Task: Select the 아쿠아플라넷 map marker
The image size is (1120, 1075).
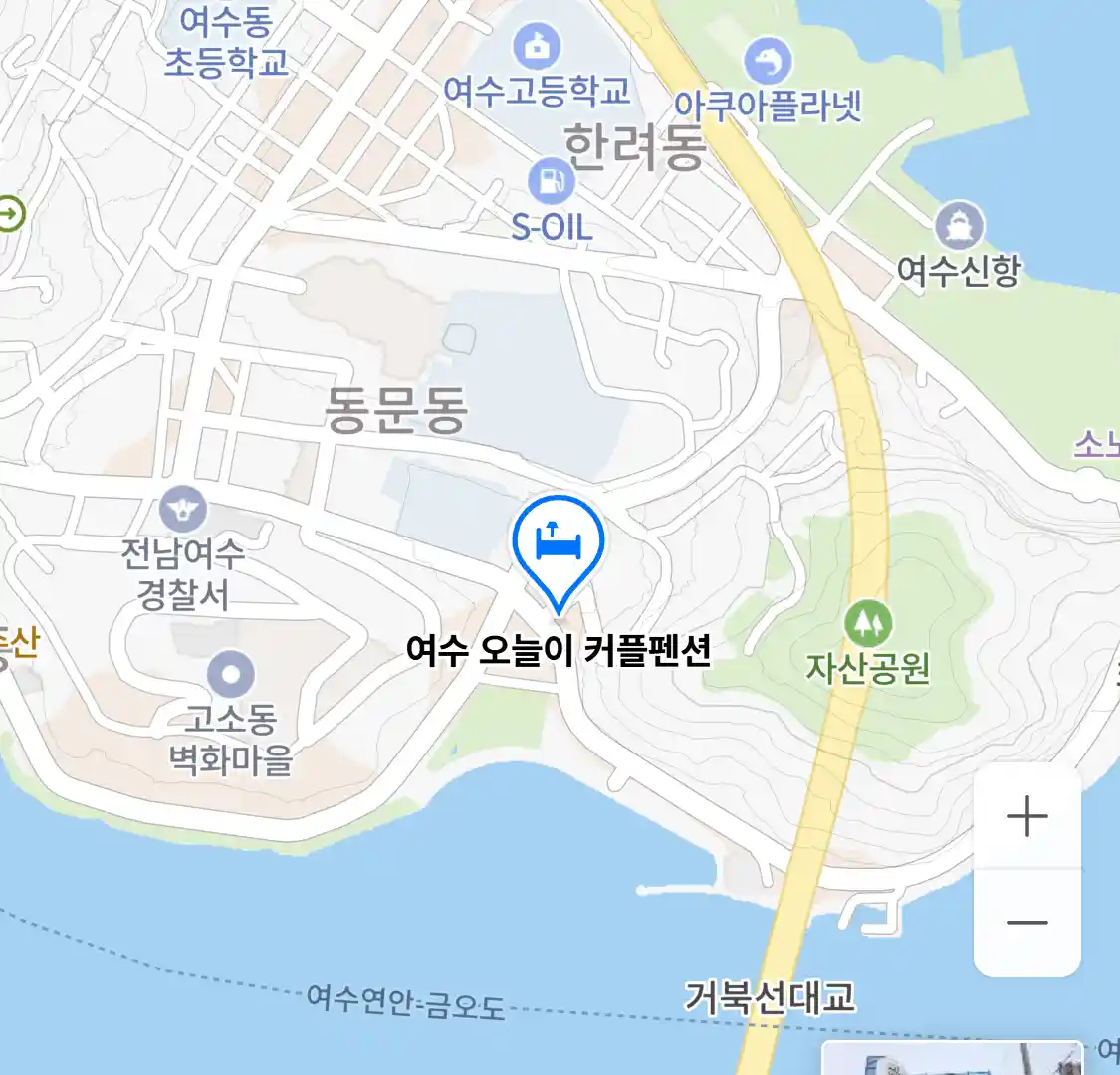Action: (768, 63)
